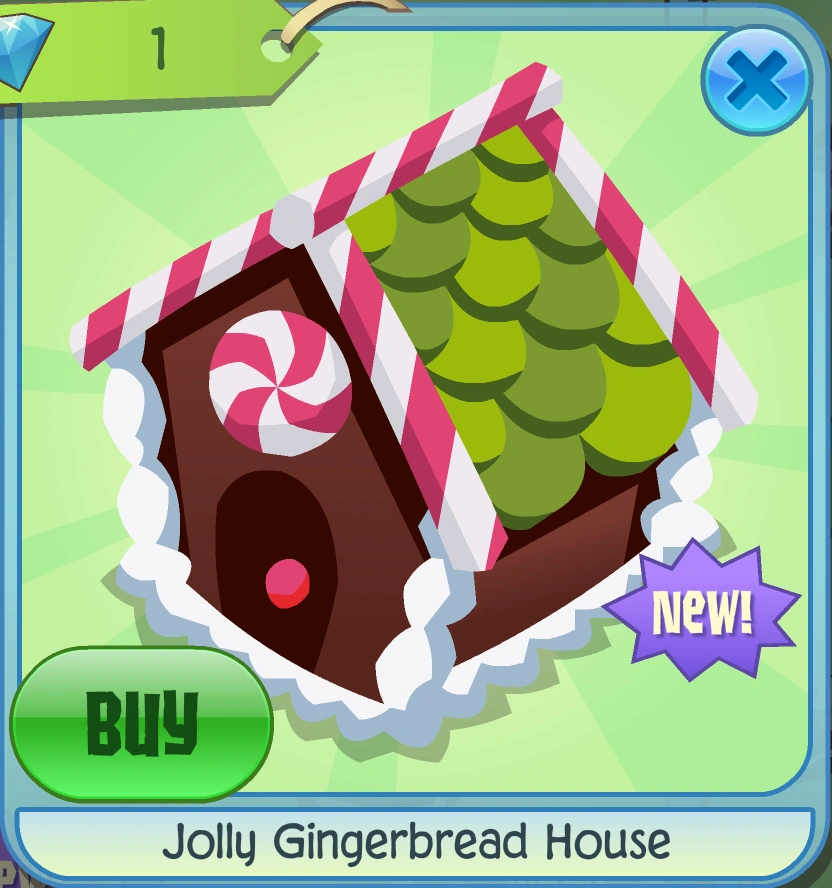Click the Jolly Gingerbread House name label
This screenshot has width=832, height=888.
(x=416, y=843)
